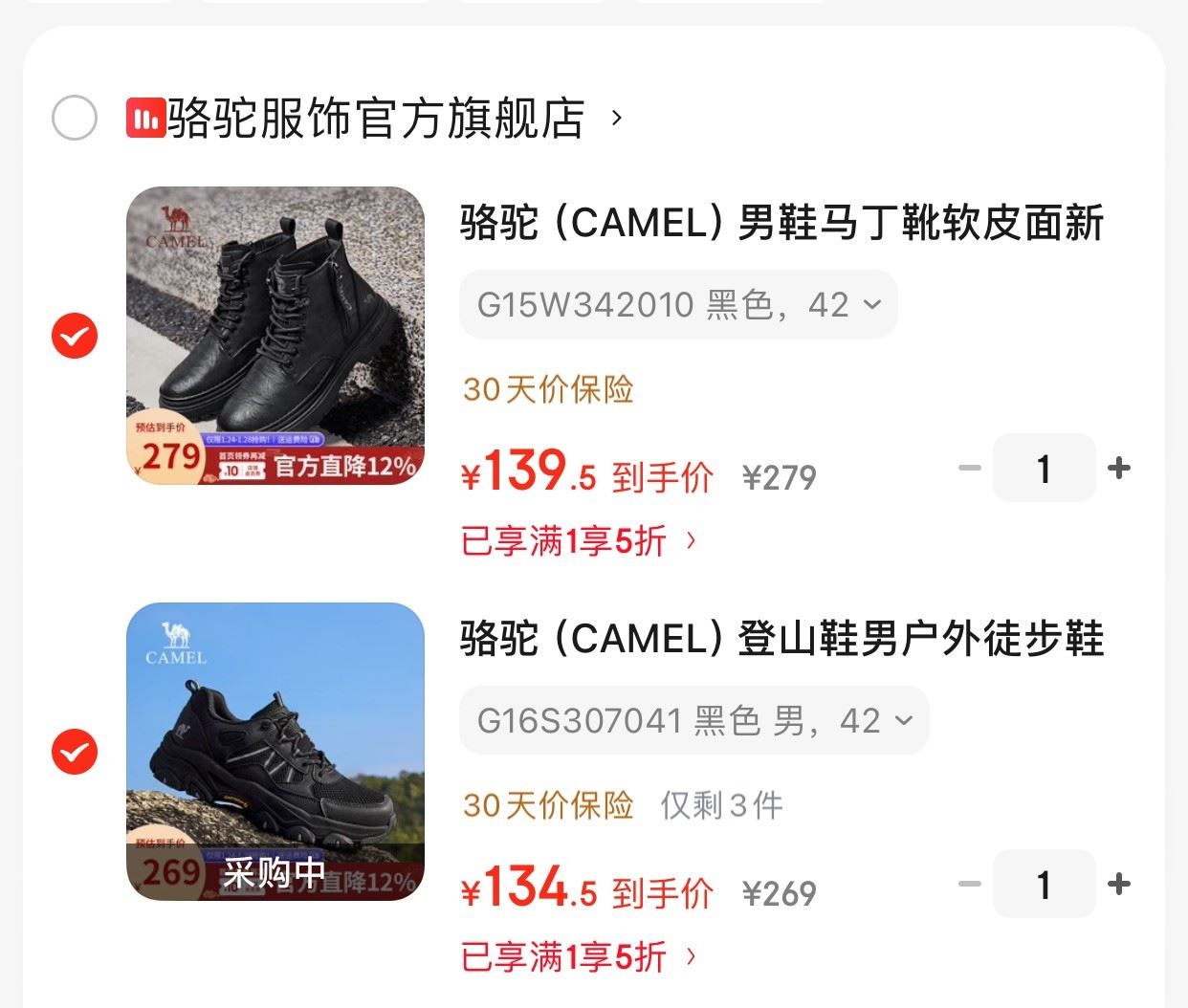1188x1008 pixels.
Task: Change G15W342010 黑色 42 variant
Action: [x=678, y=305]
